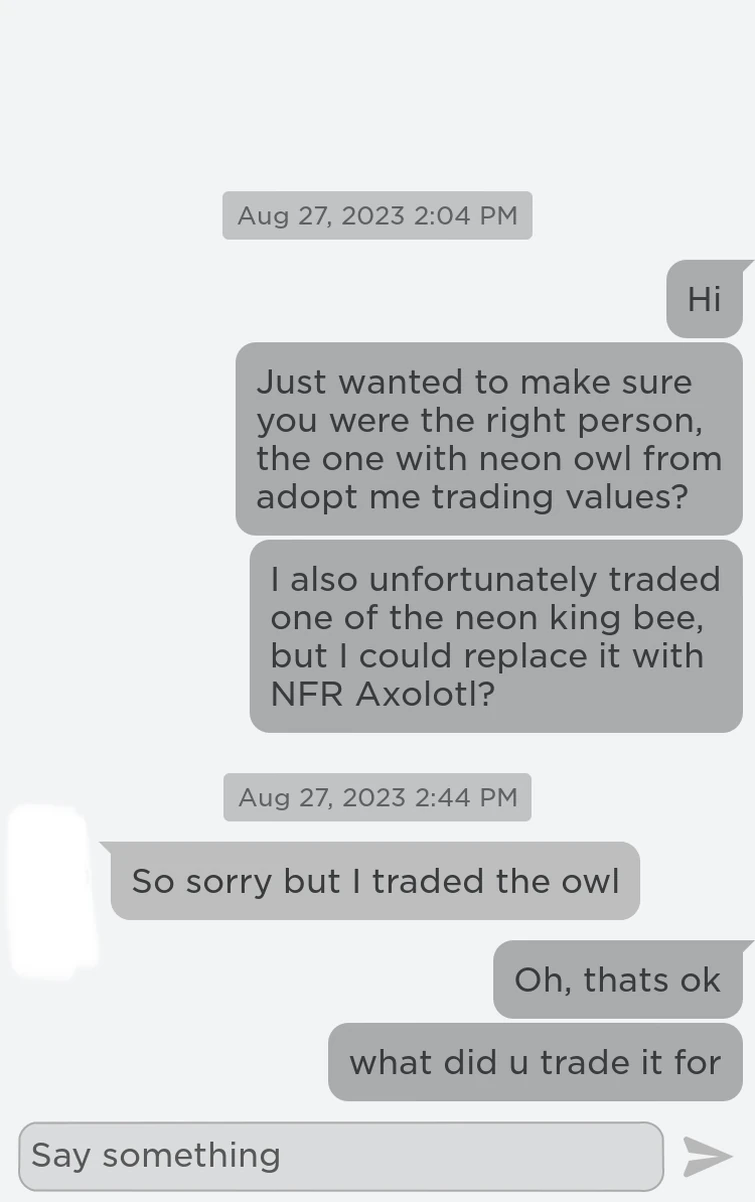This screenshot has width=755, height=1202.
Task: Select the 'So sorry but I traded the owl' message
Action: coord(375,881)
